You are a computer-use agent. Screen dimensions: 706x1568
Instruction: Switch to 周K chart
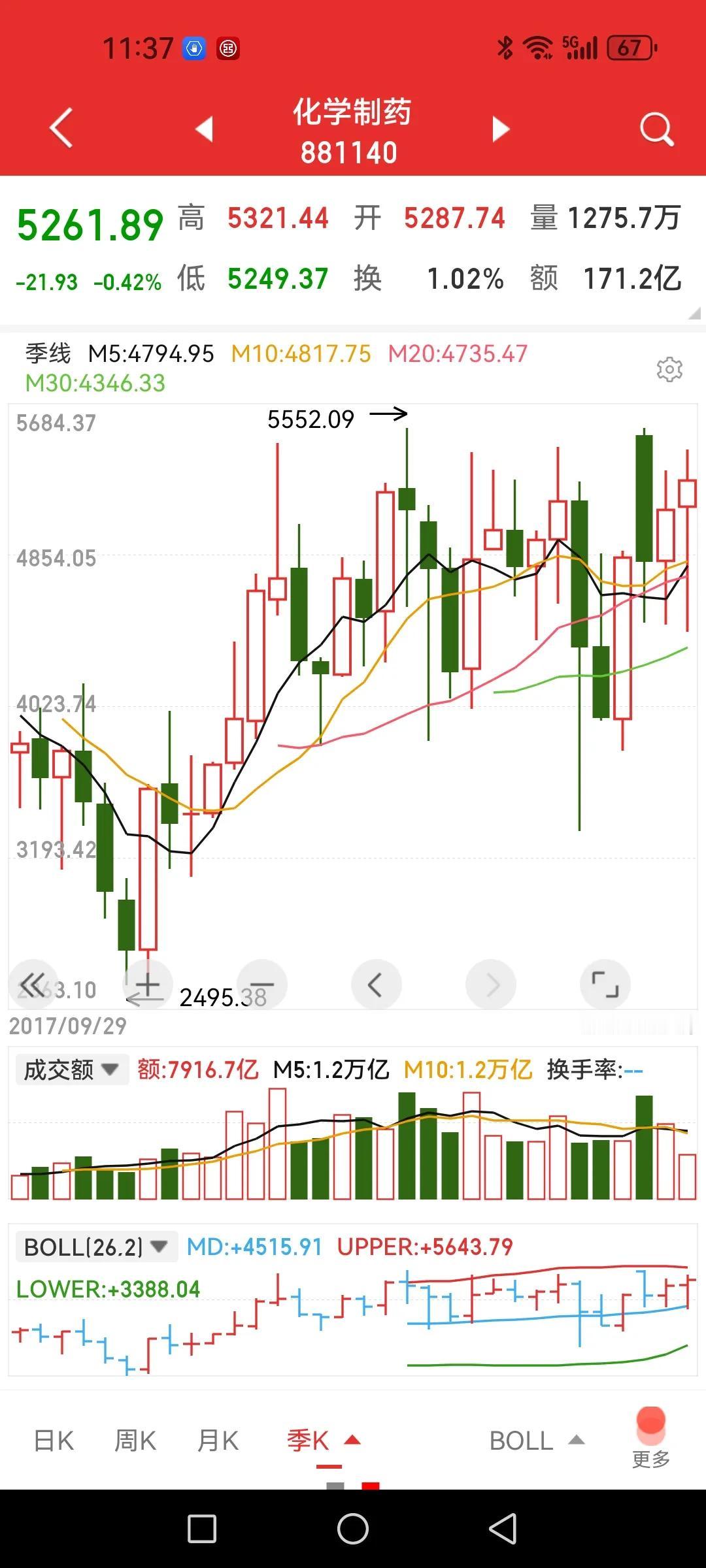[135, 1440]
